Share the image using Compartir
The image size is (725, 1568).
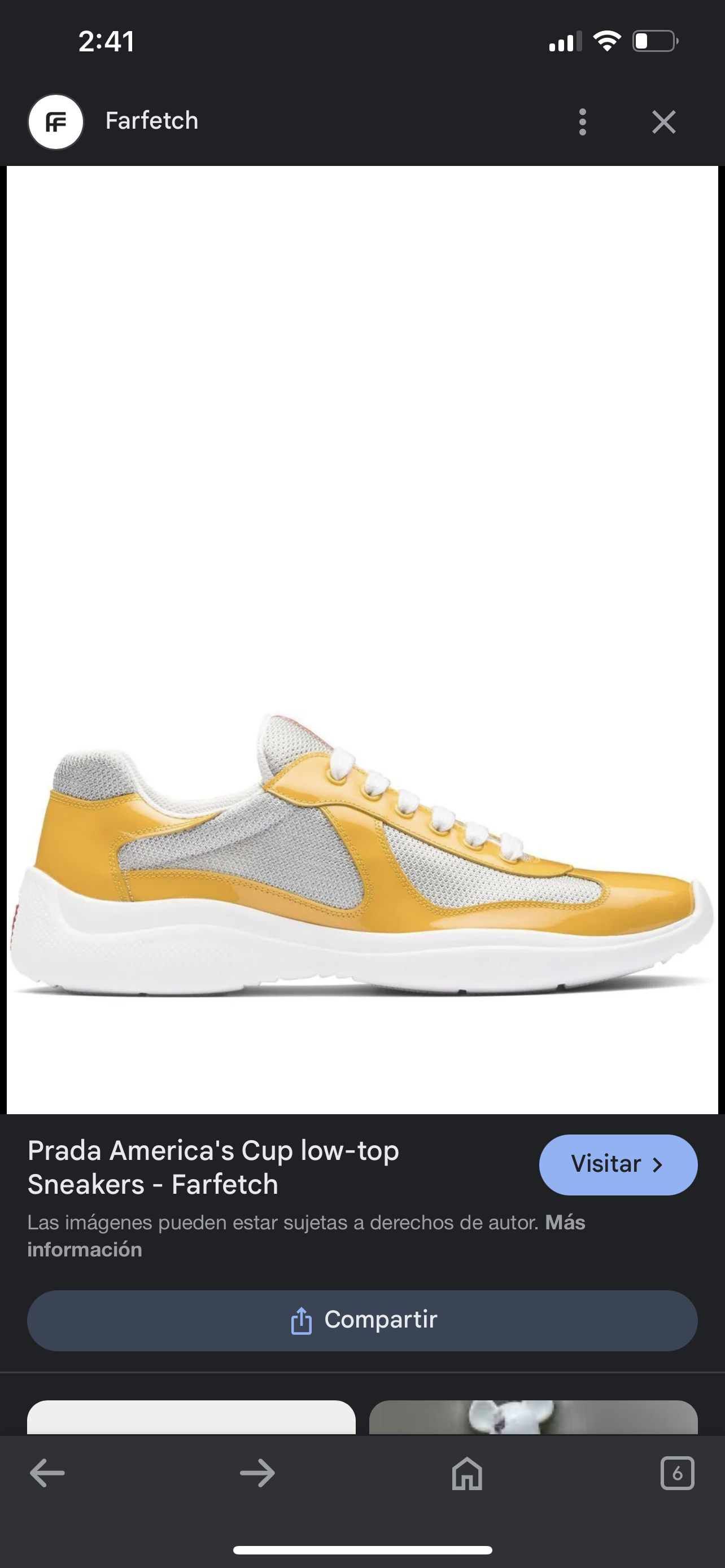(x=362, y=1321)
